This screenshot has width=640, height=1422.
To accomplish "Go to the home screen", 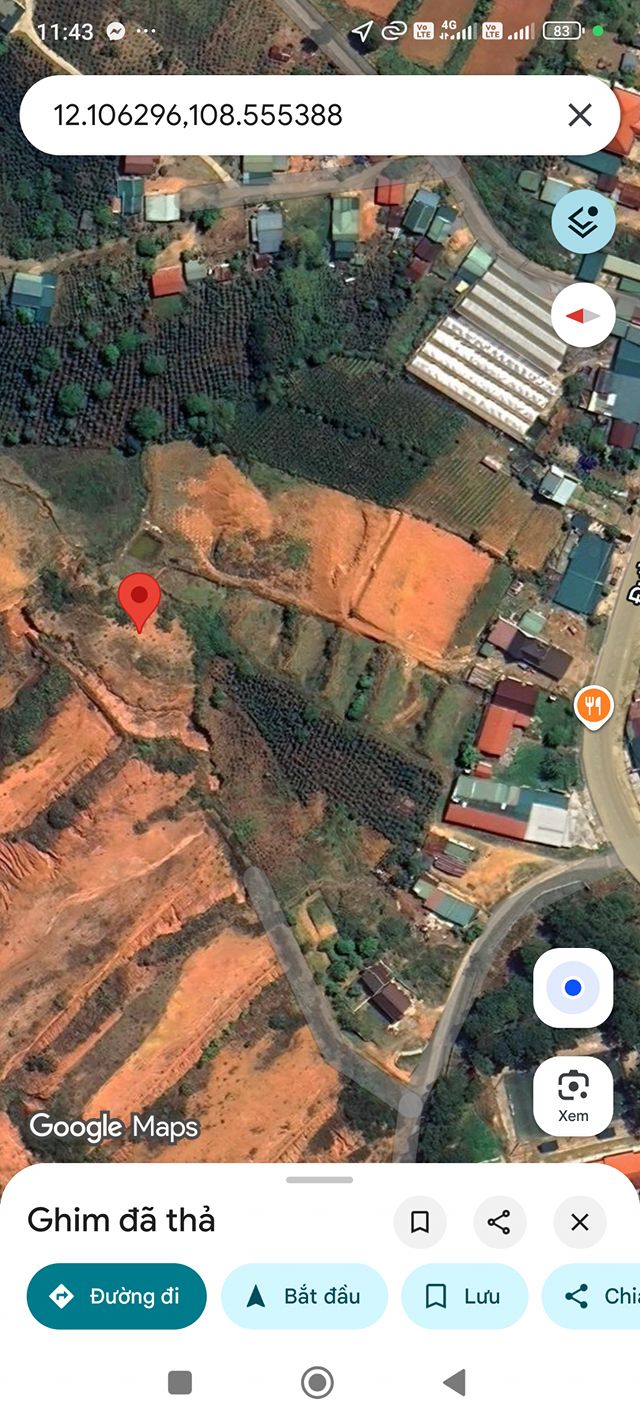I will [x=318, y=1383].
